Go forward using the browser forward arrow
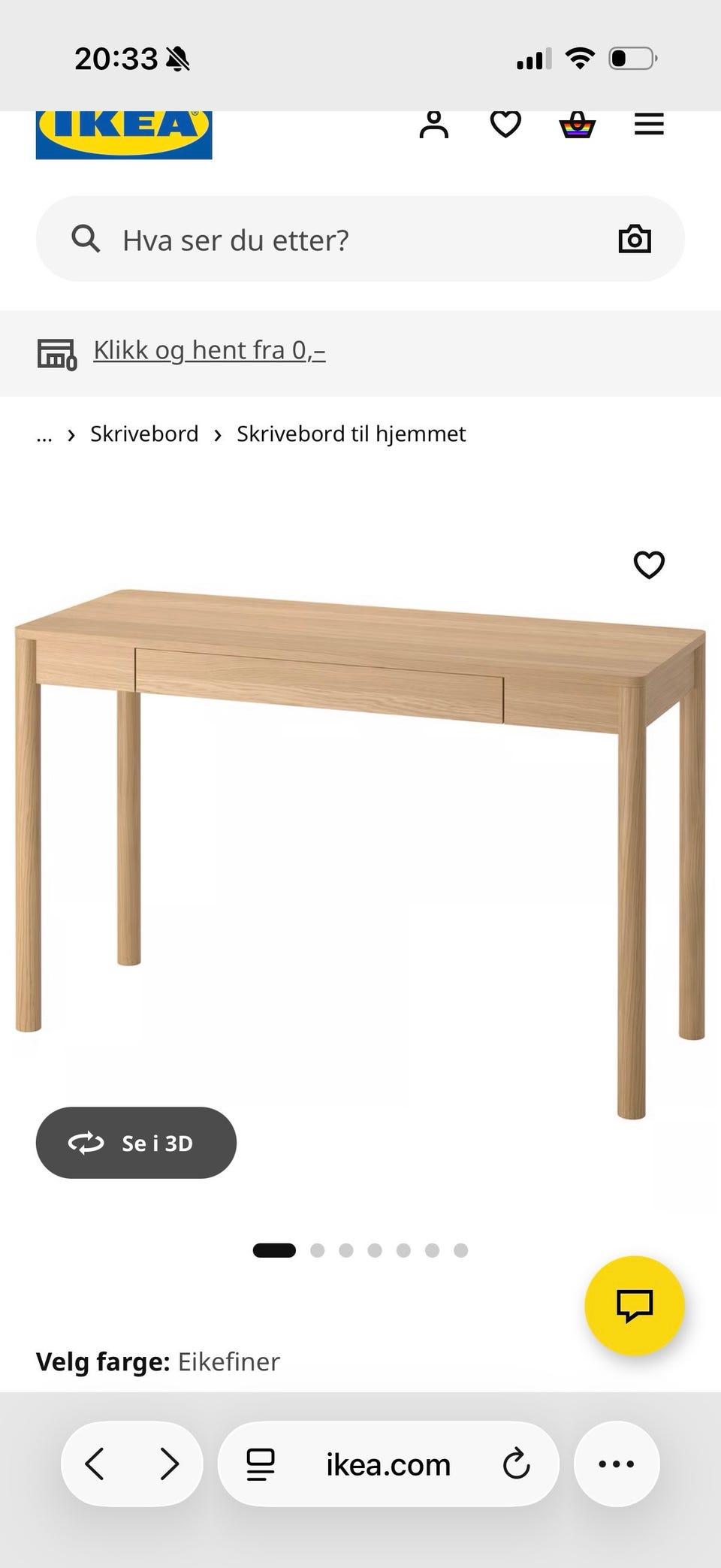The image size is (721, 1568). 169,1464
